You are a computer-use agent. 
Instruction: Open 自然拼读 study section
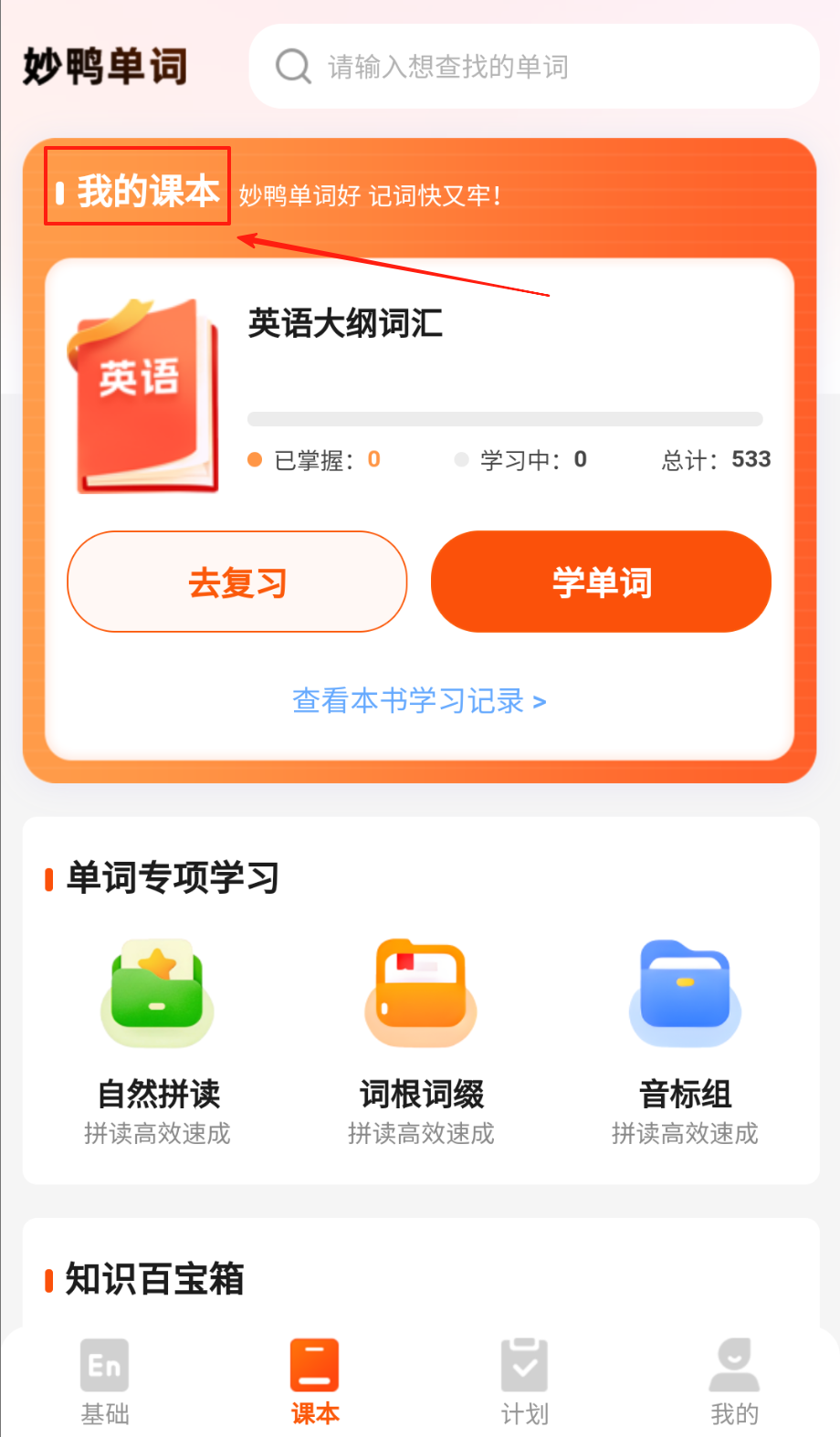(x=158, y=1042)
